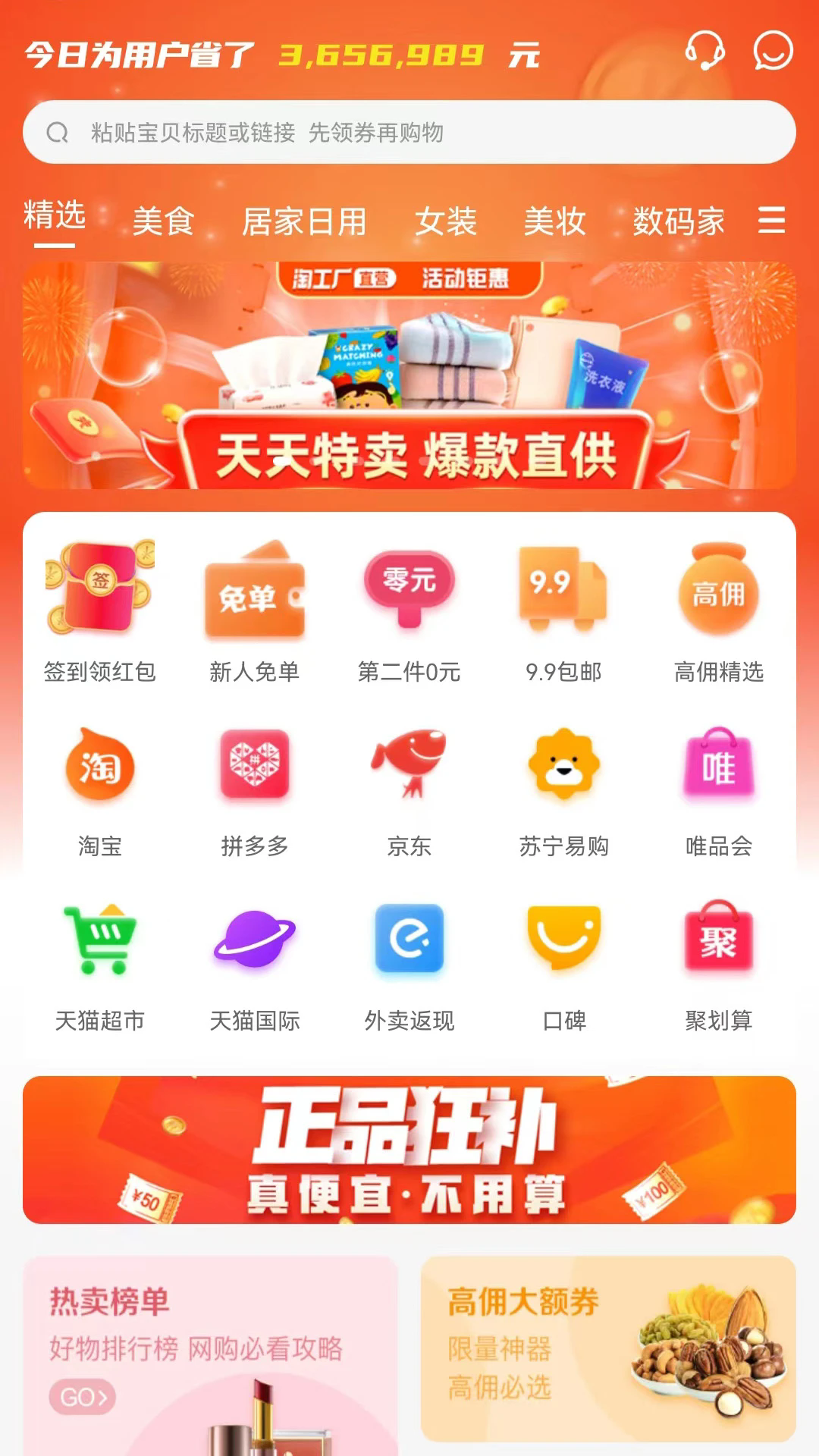
Task: Open 天猫超市 shortcut
Action: [100, 963]
